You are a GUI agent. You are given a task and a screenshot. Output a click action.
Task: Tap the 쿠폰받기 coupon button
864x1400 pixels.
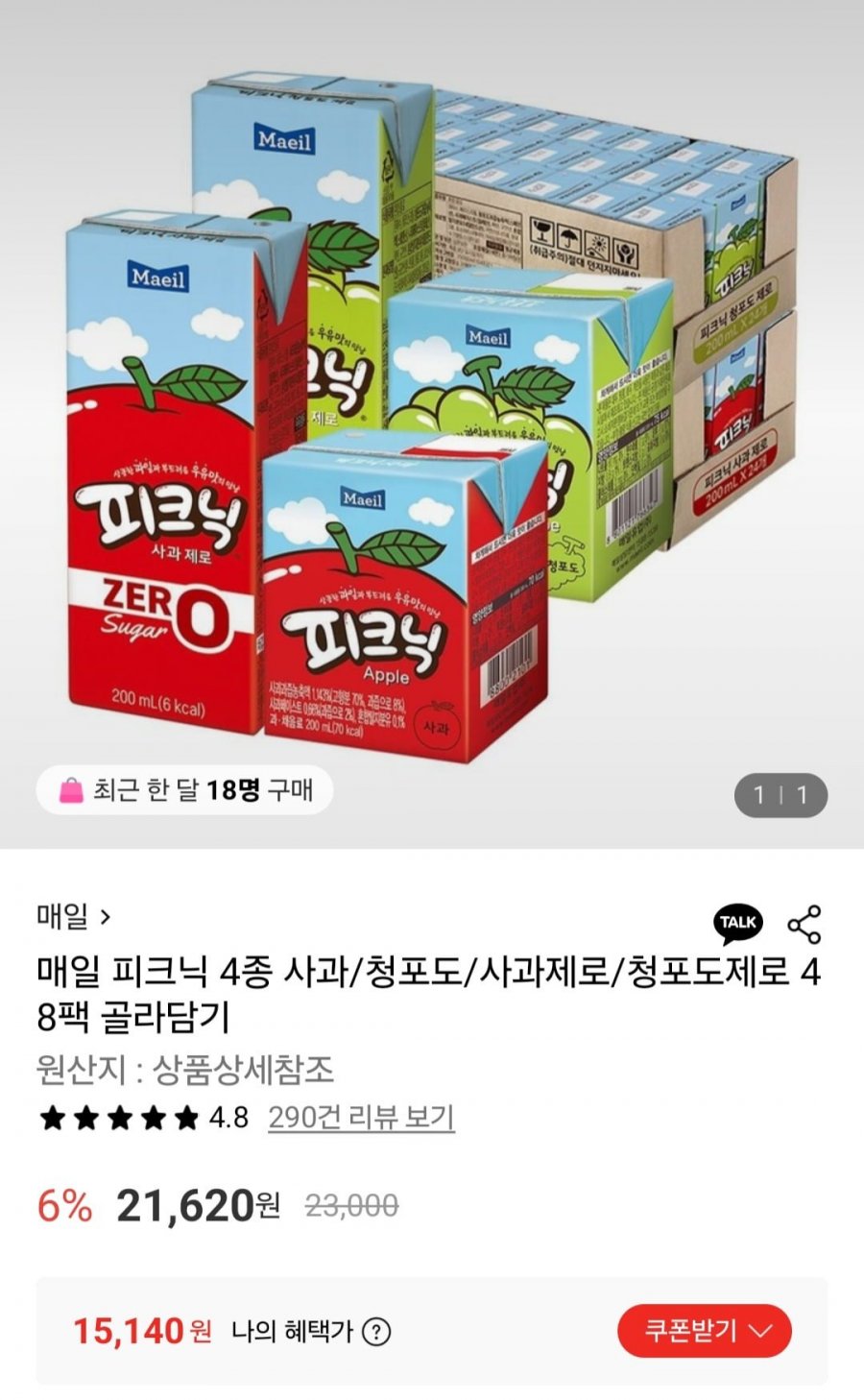click(x=705, y=1331)
